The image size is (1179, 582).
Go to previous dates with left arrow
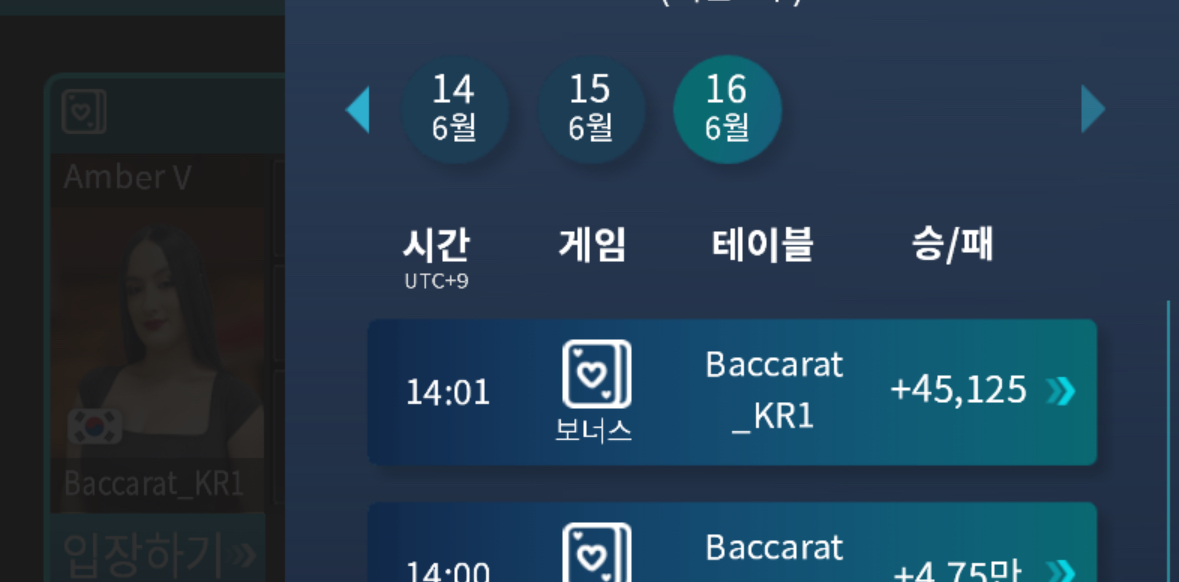tap(358, 110)
